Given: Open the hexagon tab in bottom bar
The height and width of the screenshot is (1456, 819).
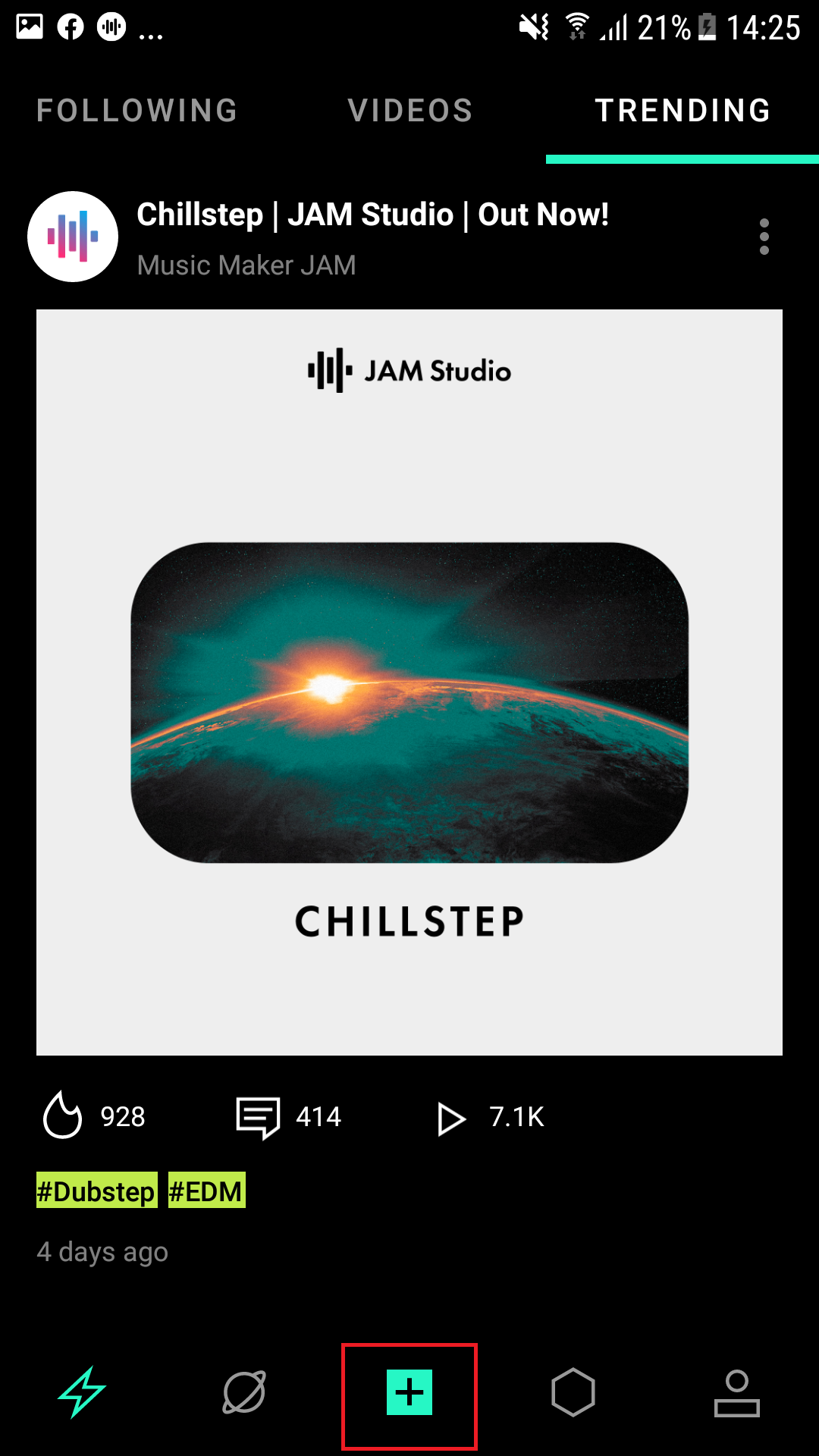Looking at the screenshot, I should [x=573, y=1392].
